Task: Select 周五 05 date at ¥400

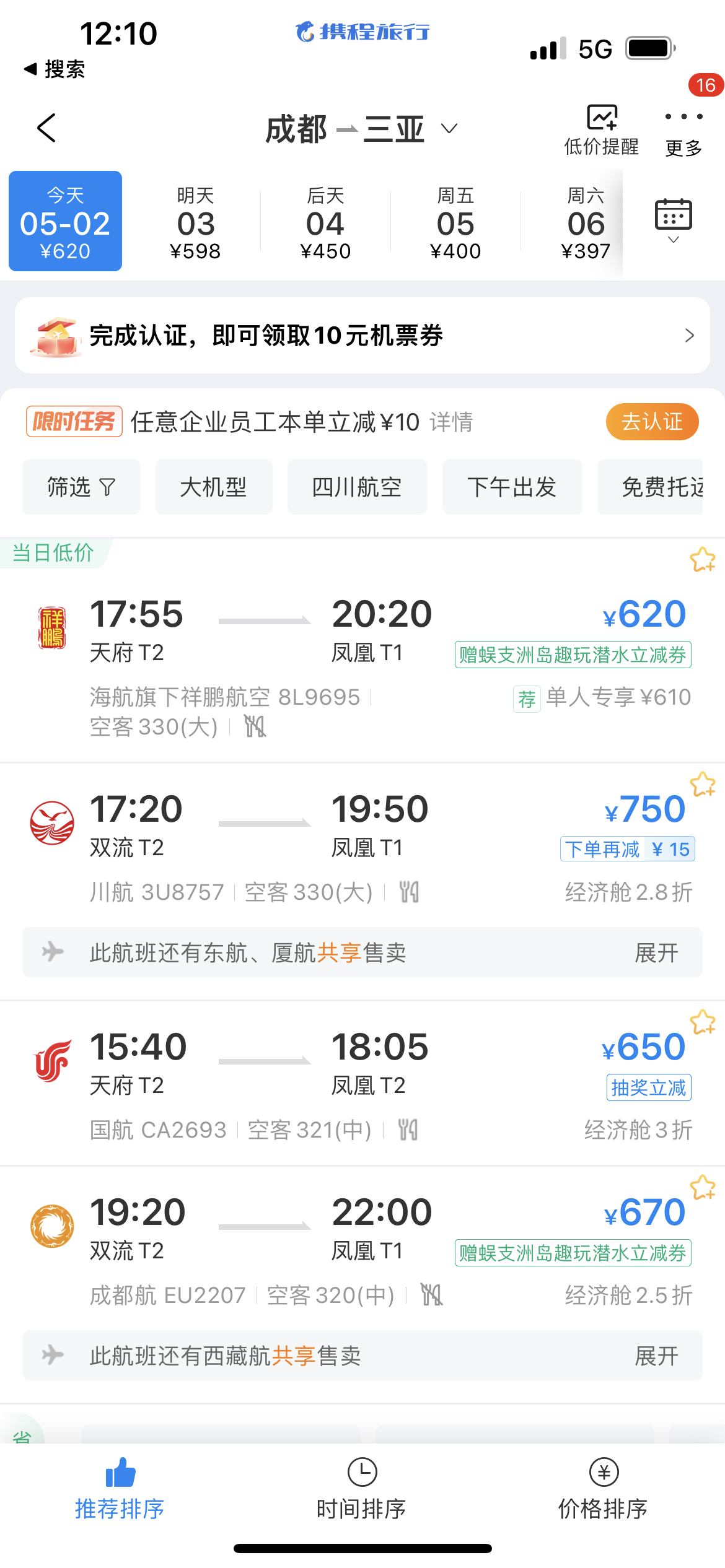Action: click(x=455, y=223)
